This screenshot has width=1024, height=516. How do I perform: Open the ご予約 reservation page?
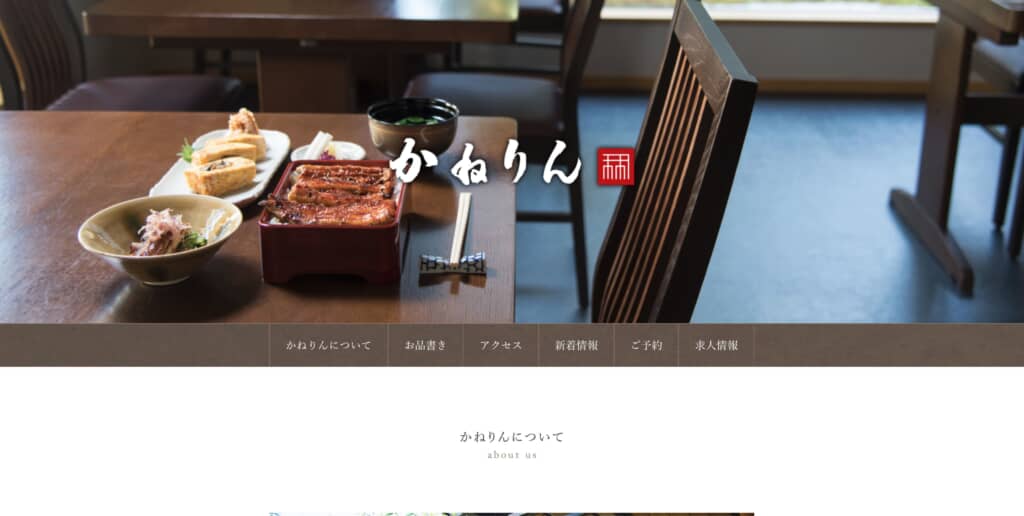646,345
